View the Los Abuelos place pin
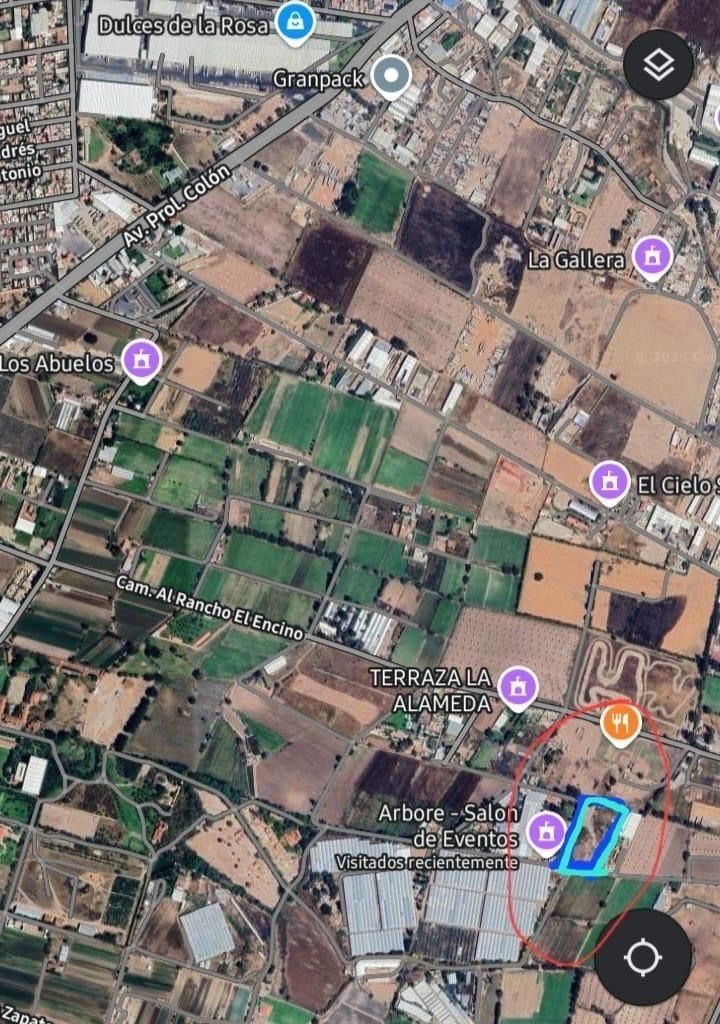Viewport: 720px width, 1024px height. (x=141, y=361)
